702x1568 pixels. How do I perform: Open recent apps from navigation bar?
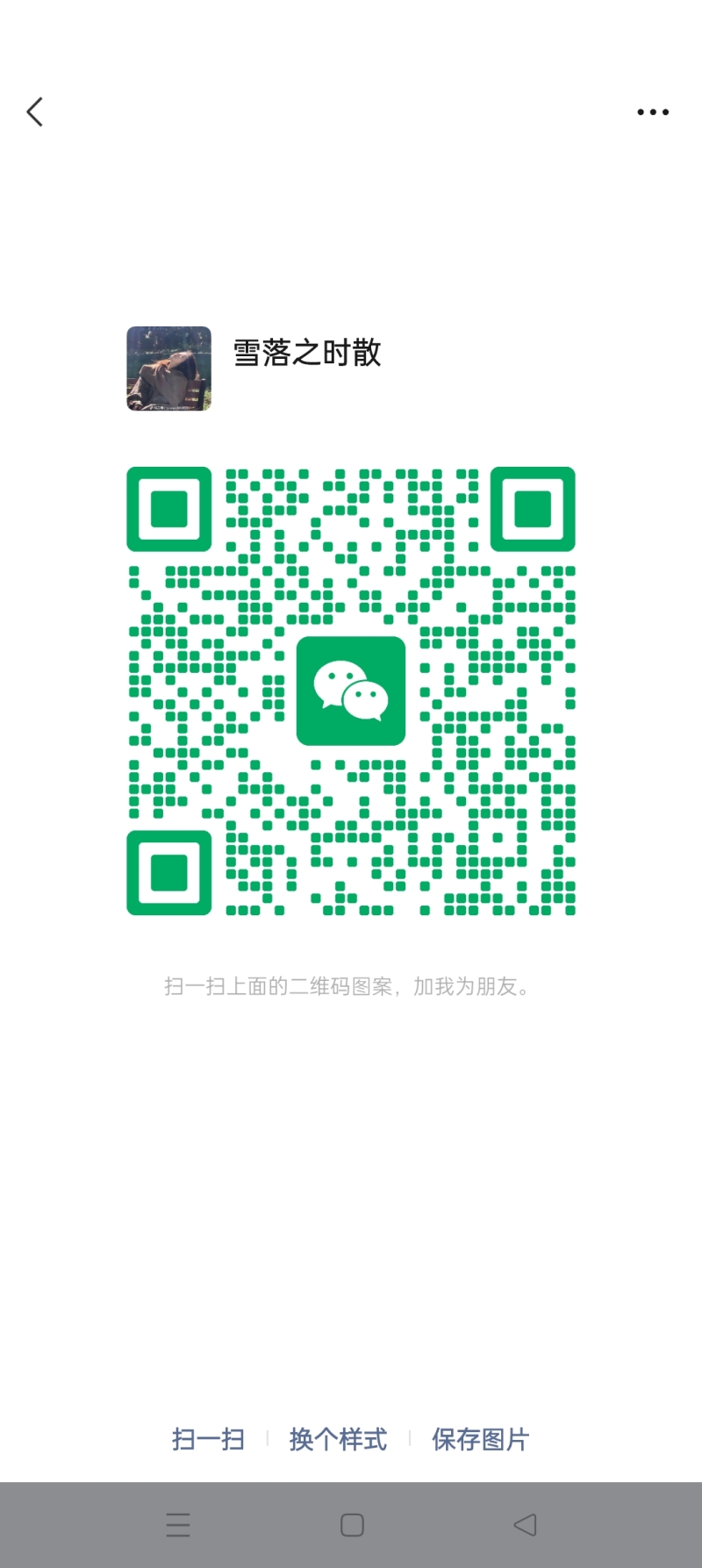(178, 1525)
